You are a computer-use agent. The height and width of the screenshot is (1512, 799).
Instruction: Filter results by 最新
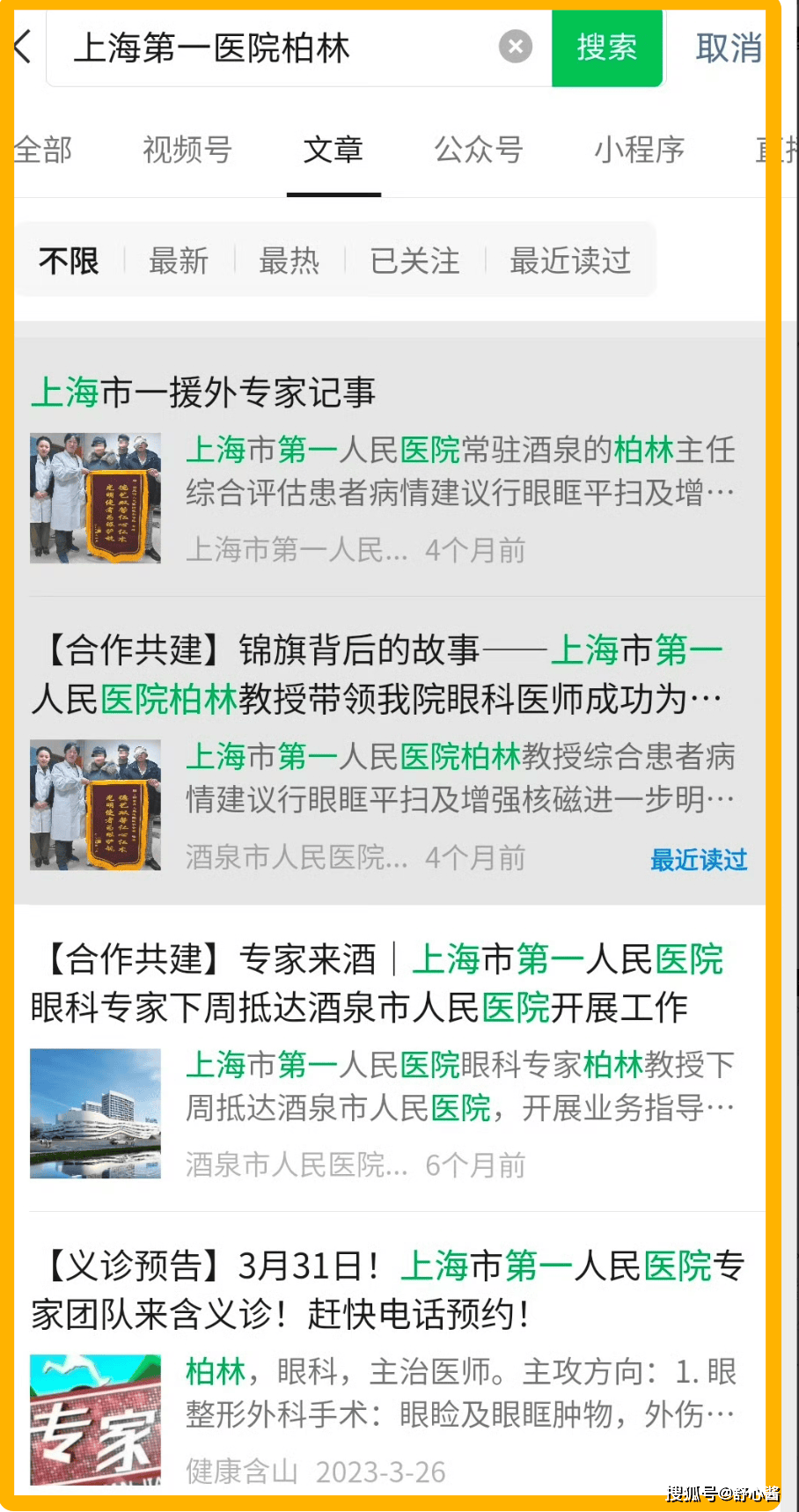(x=179, y=261)
